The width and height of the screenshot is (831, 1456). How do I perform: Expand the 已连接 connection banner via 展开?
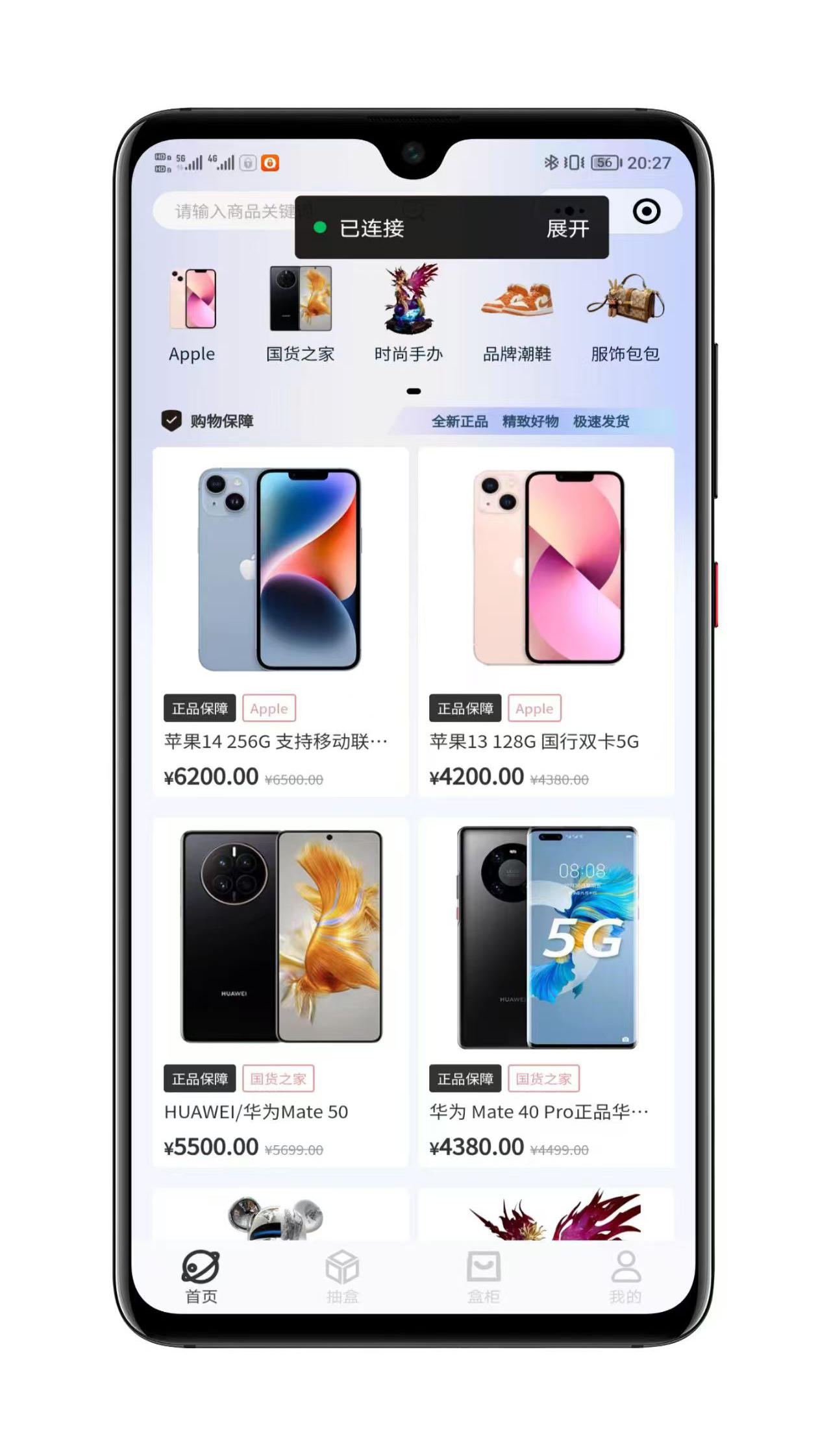tap(568, 228)
